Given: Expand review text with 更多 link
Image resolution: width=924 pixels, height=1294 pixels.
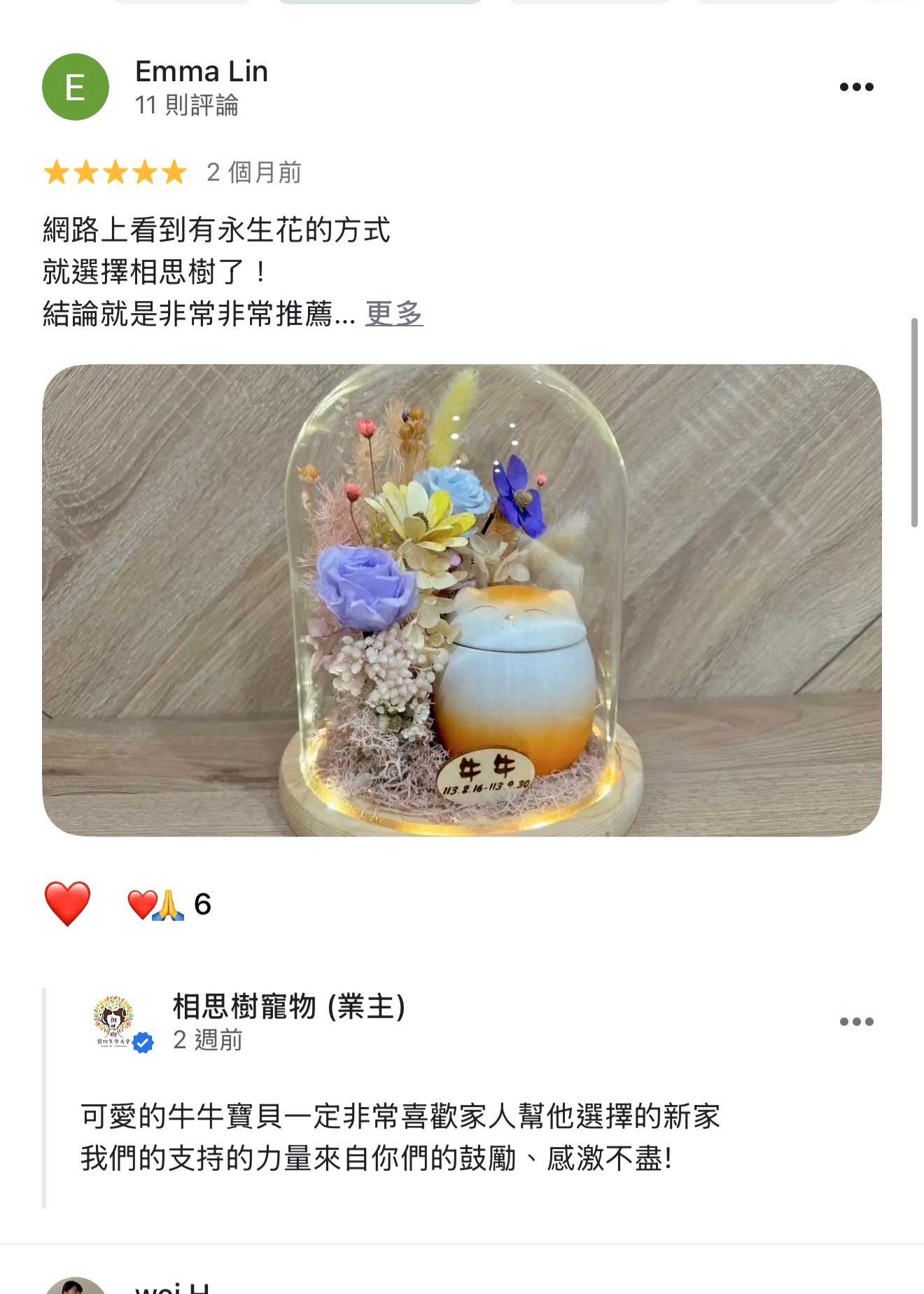Looking at the screenshot, I should coord(393,314).
